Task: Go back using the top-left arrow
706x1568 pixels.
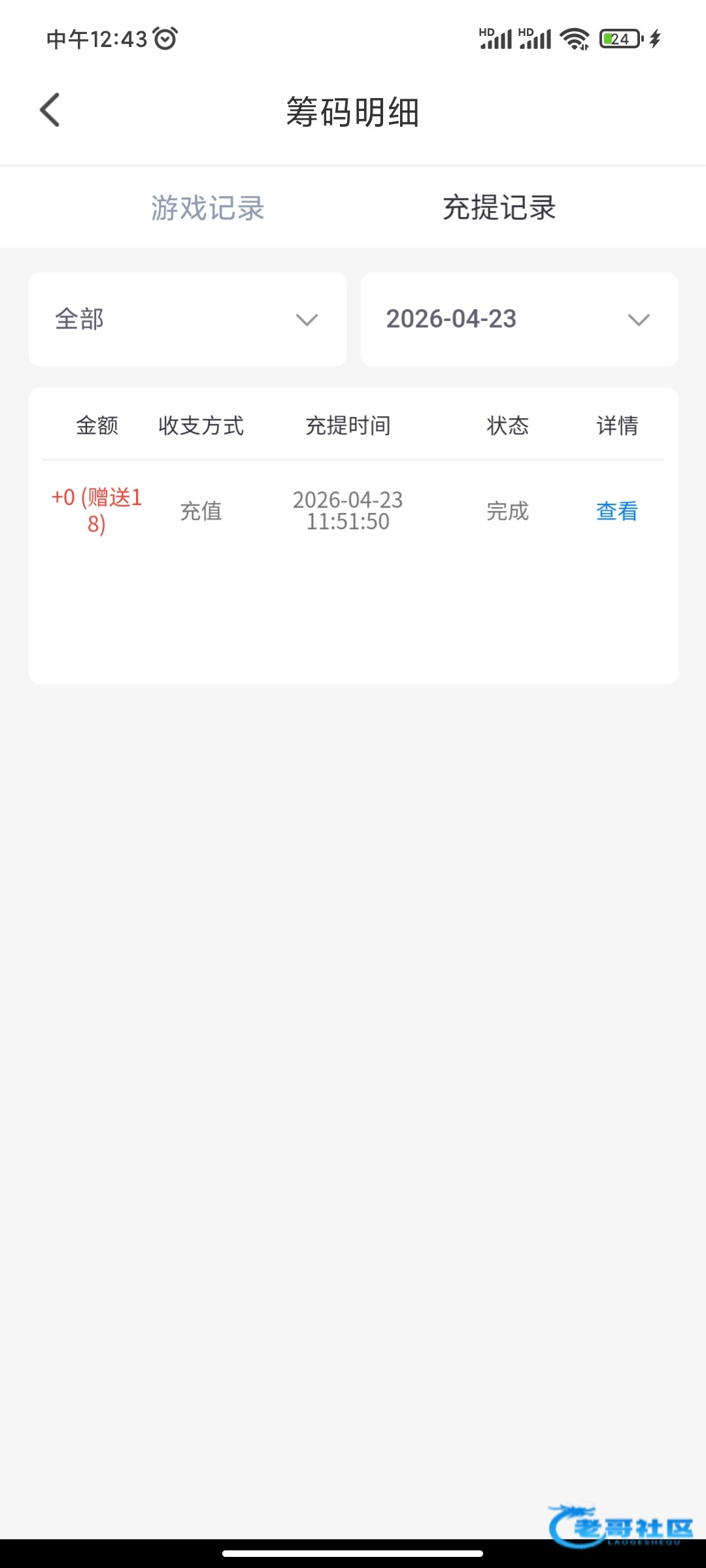Action: coord(50,110)
